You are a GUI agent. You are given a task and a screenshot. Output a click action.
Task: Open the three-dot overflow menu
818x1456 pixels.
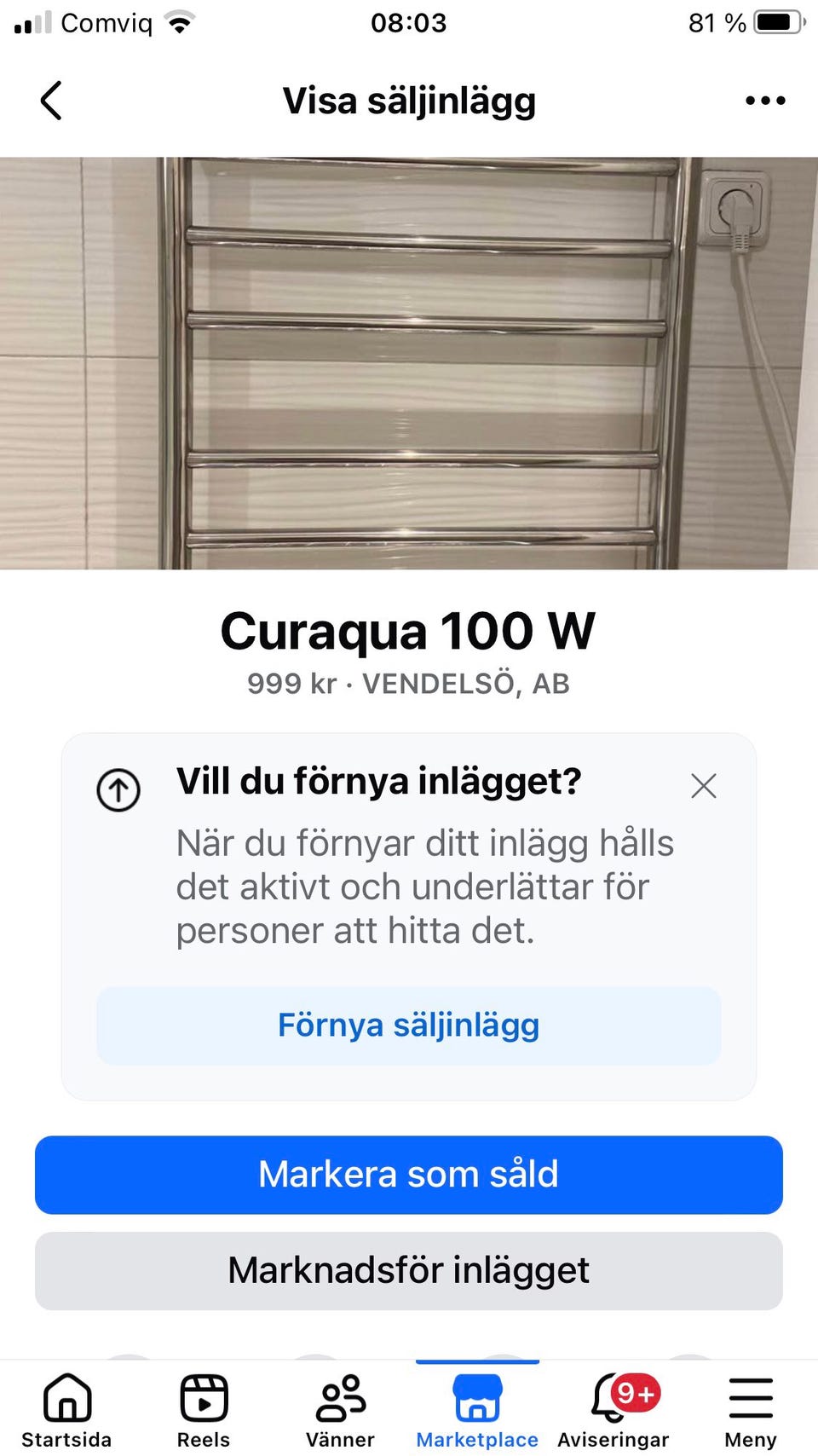tap(765, 101)
